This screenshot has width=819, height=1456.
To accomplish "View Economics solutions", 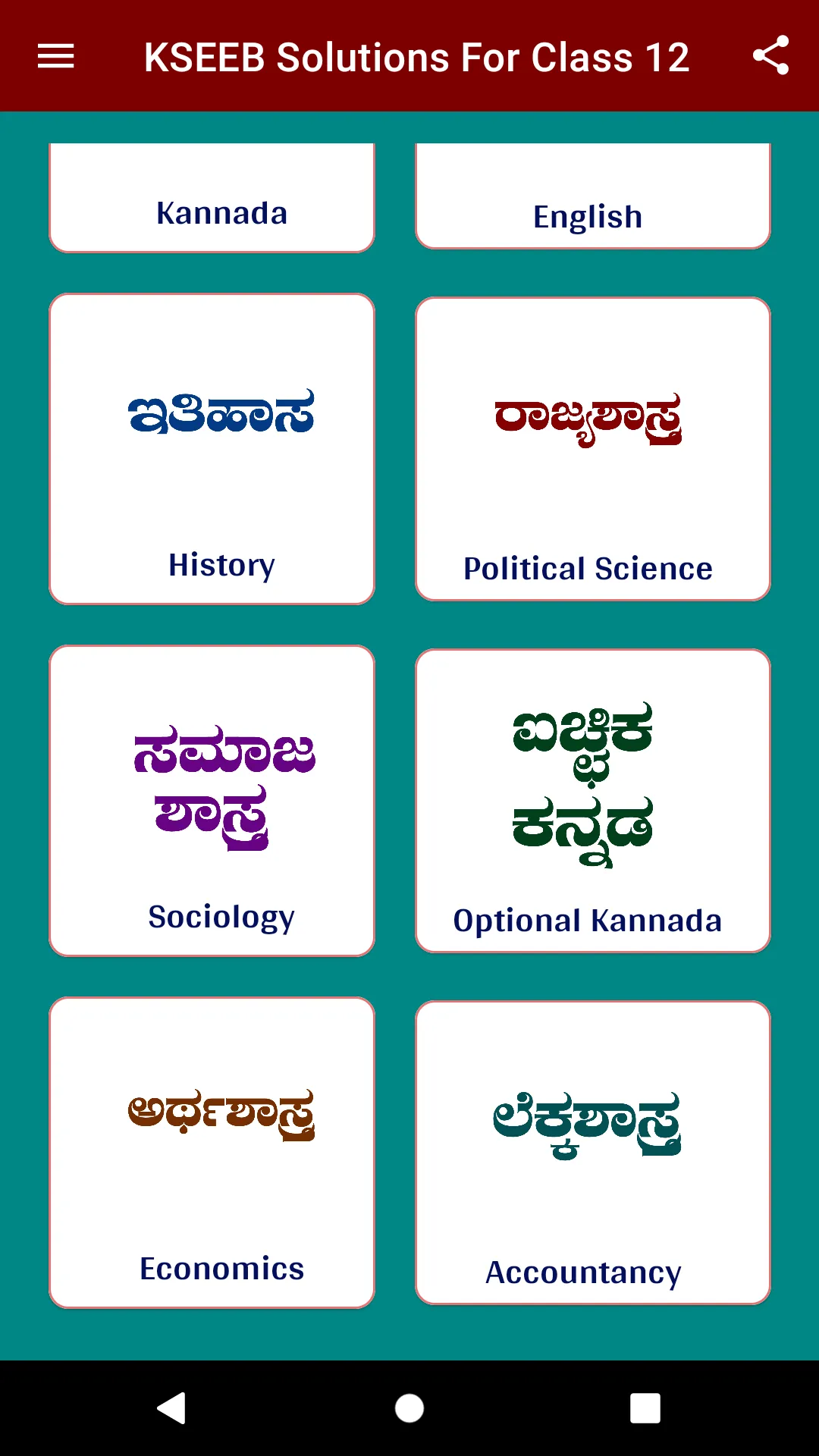I will click(x=212, y=1153).
